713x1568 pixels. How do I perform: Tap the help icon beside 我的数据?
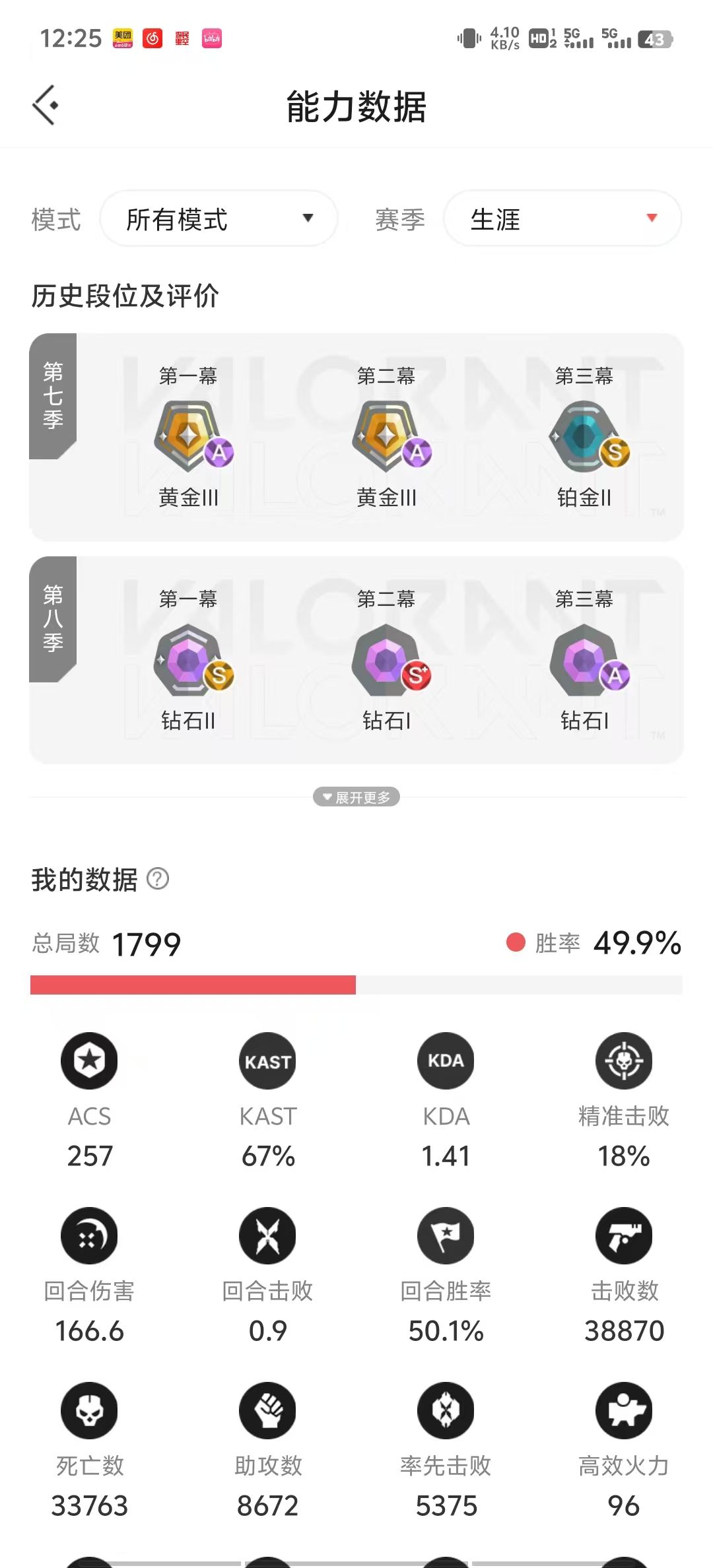tap(158, 879)
